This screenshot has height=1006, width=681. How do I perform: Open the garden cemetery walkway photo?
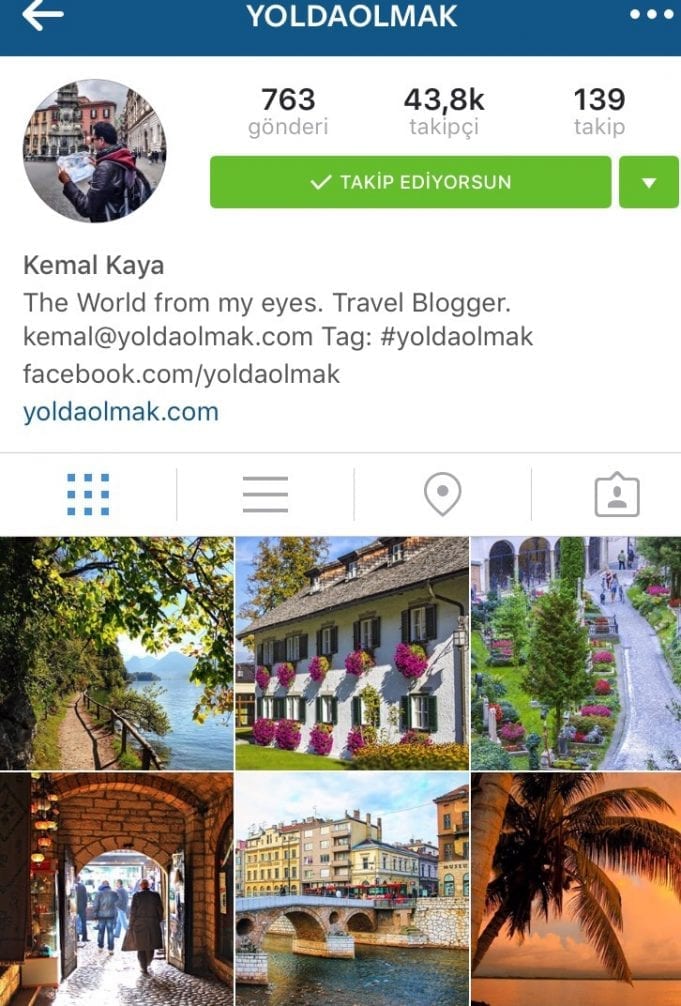(x=576, y=653)
